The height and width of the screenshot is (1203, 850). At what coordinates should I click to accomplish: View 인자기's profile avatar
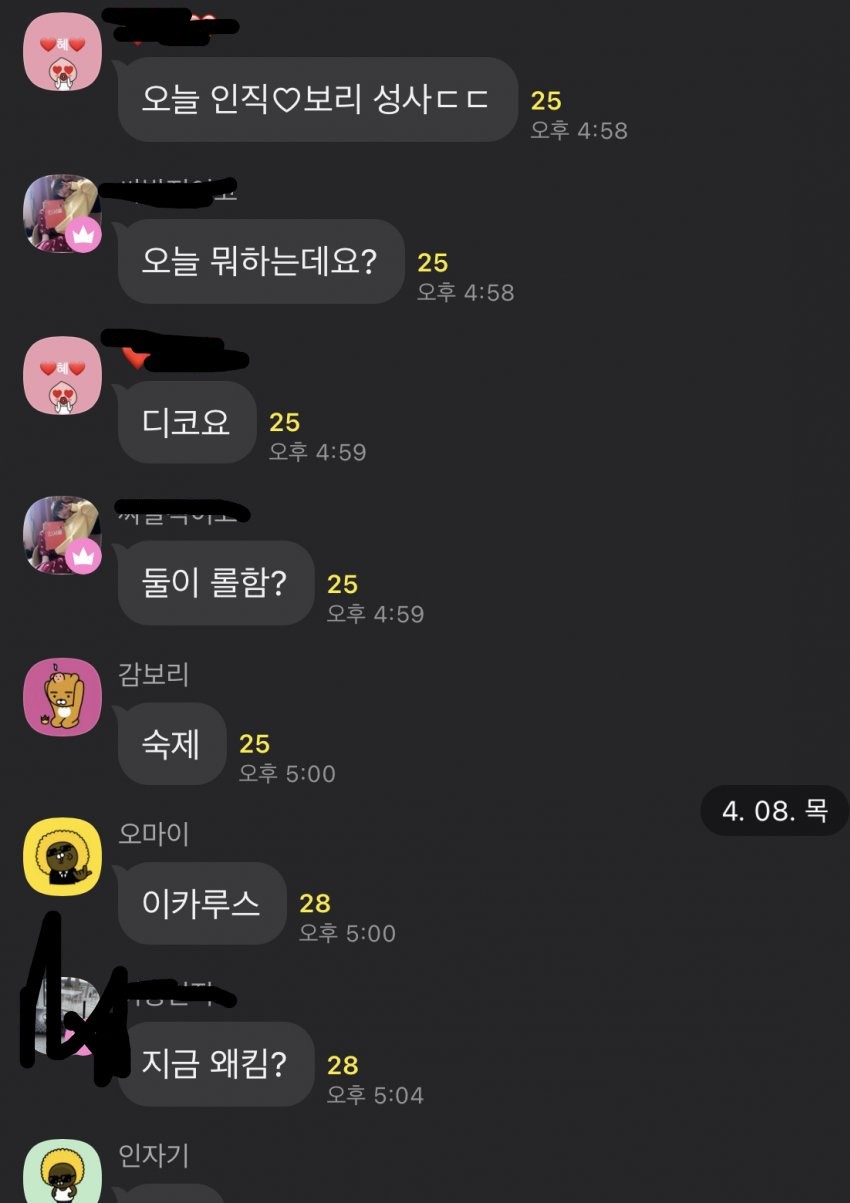62,1172
